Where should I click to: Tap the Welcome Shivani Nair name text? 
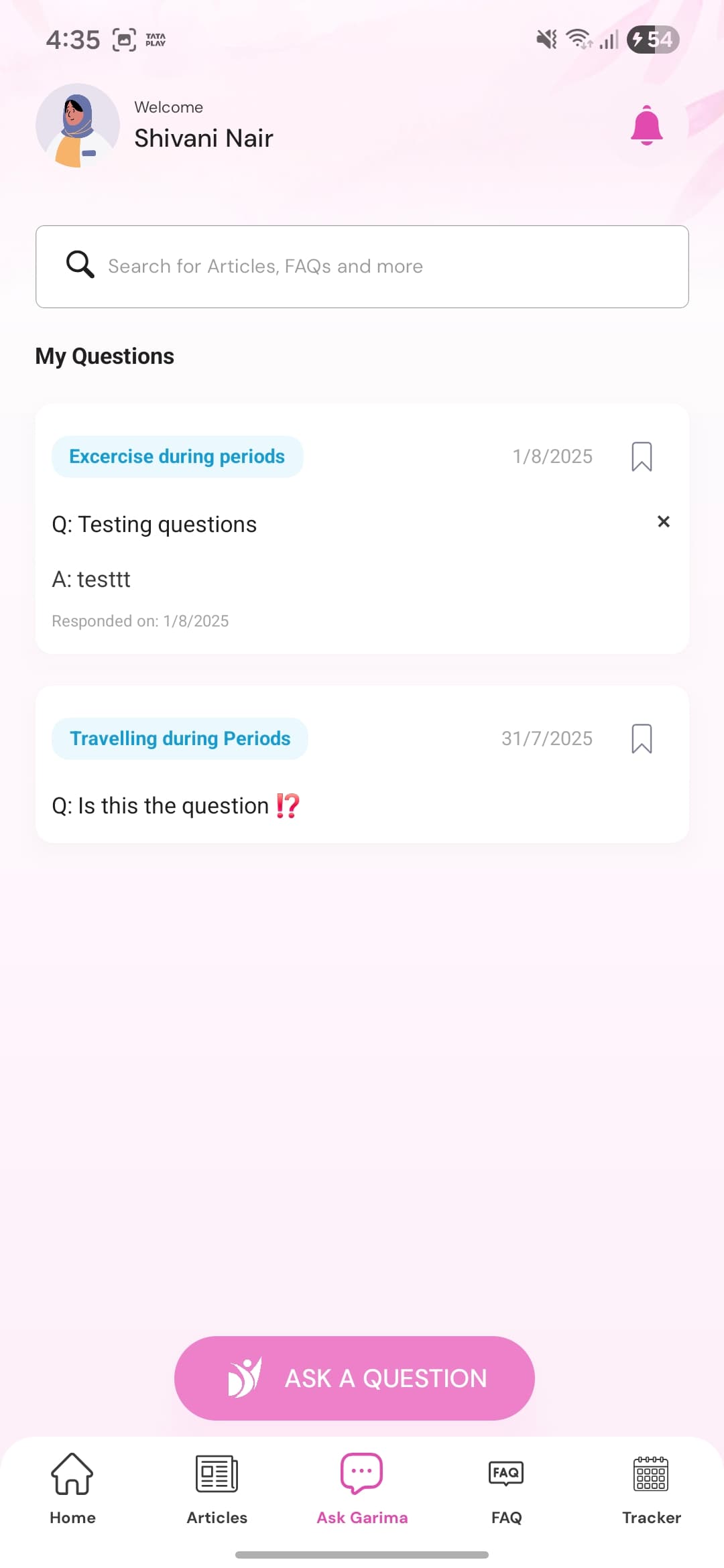pyautogui.click(x=203, y=137)
